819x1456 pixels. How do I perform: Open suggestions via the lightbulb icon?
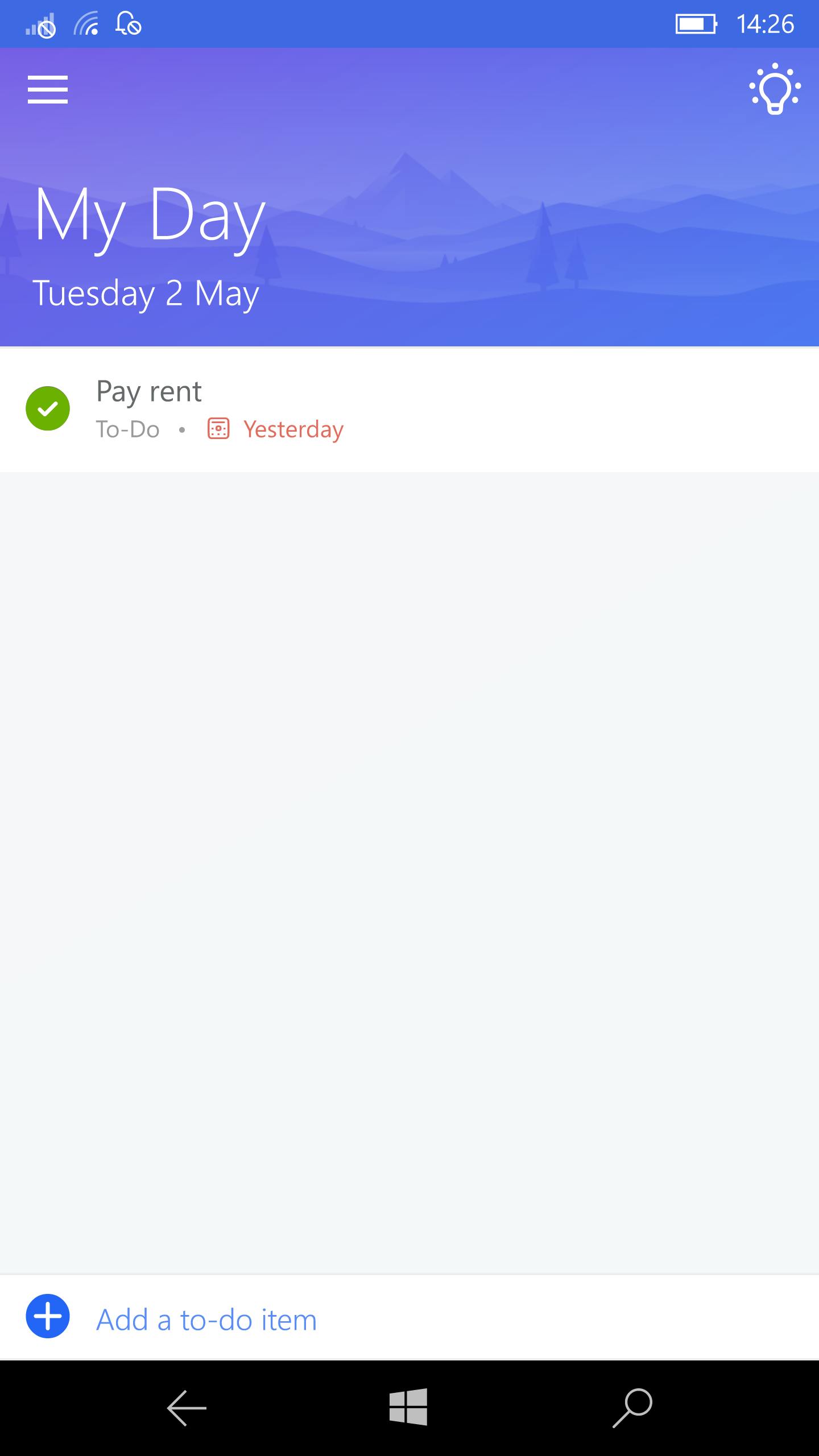pos(775,89)
